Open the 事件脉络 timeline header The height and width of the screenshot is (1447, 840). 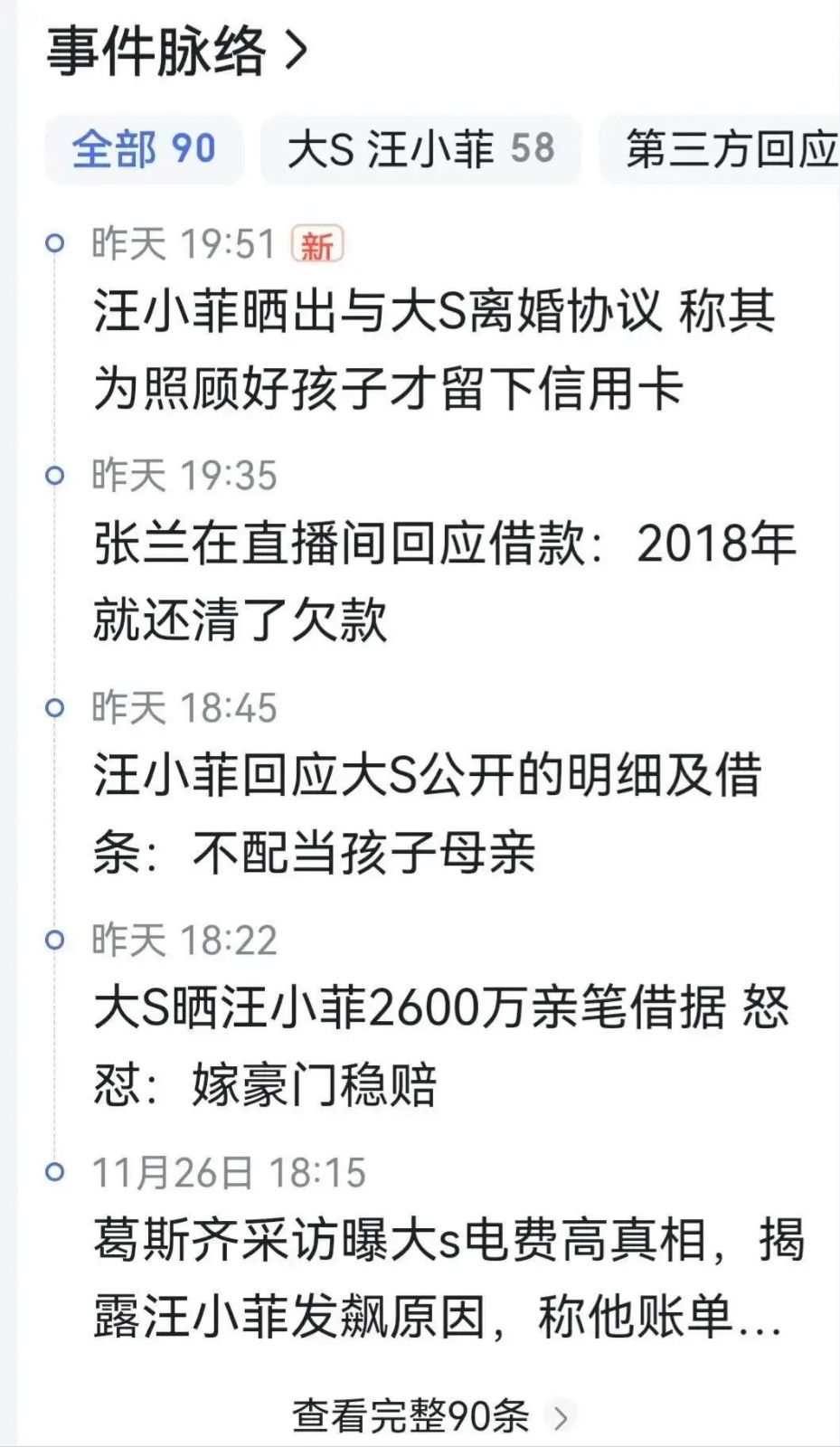point(177,52)
